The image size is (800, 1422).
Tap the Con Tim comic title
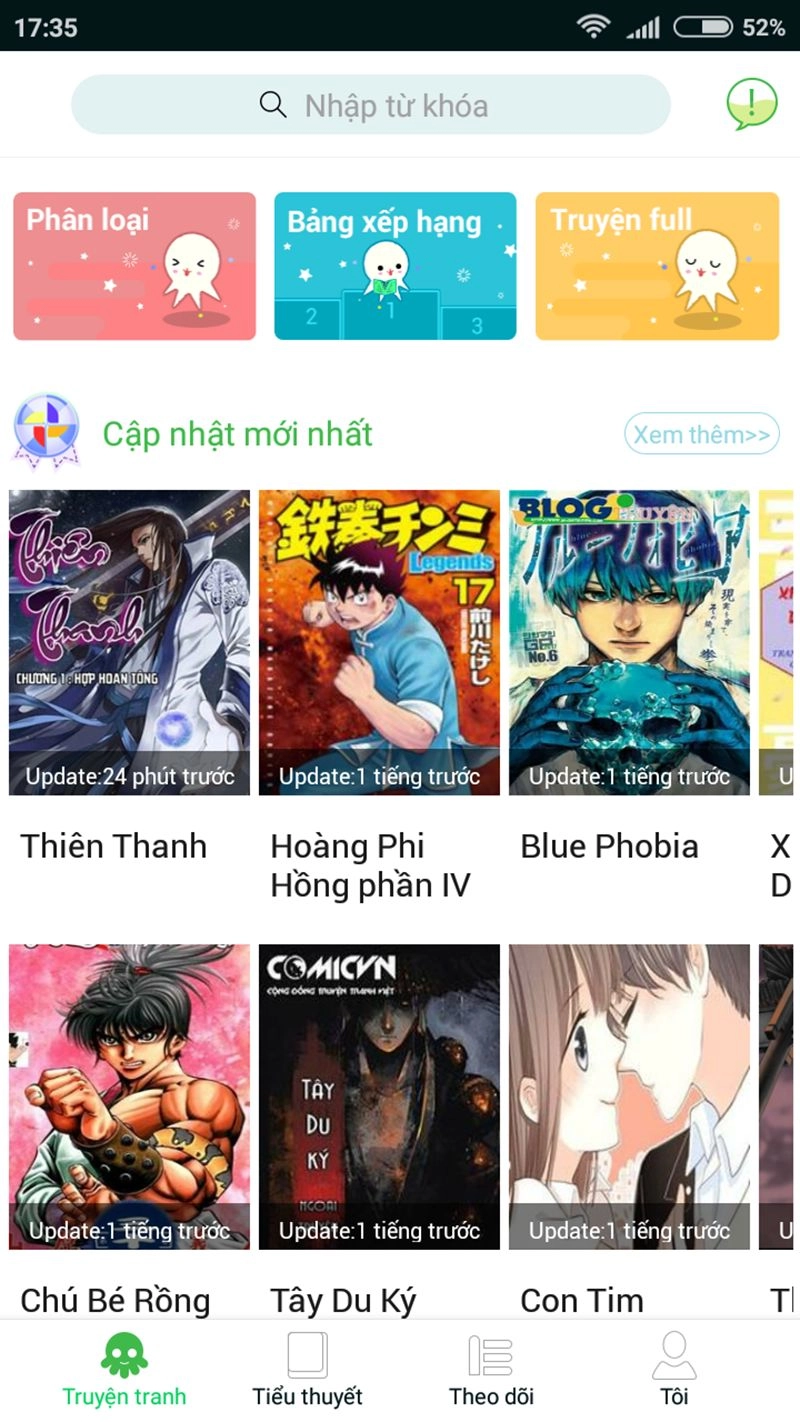click(x=582, y=1300)
